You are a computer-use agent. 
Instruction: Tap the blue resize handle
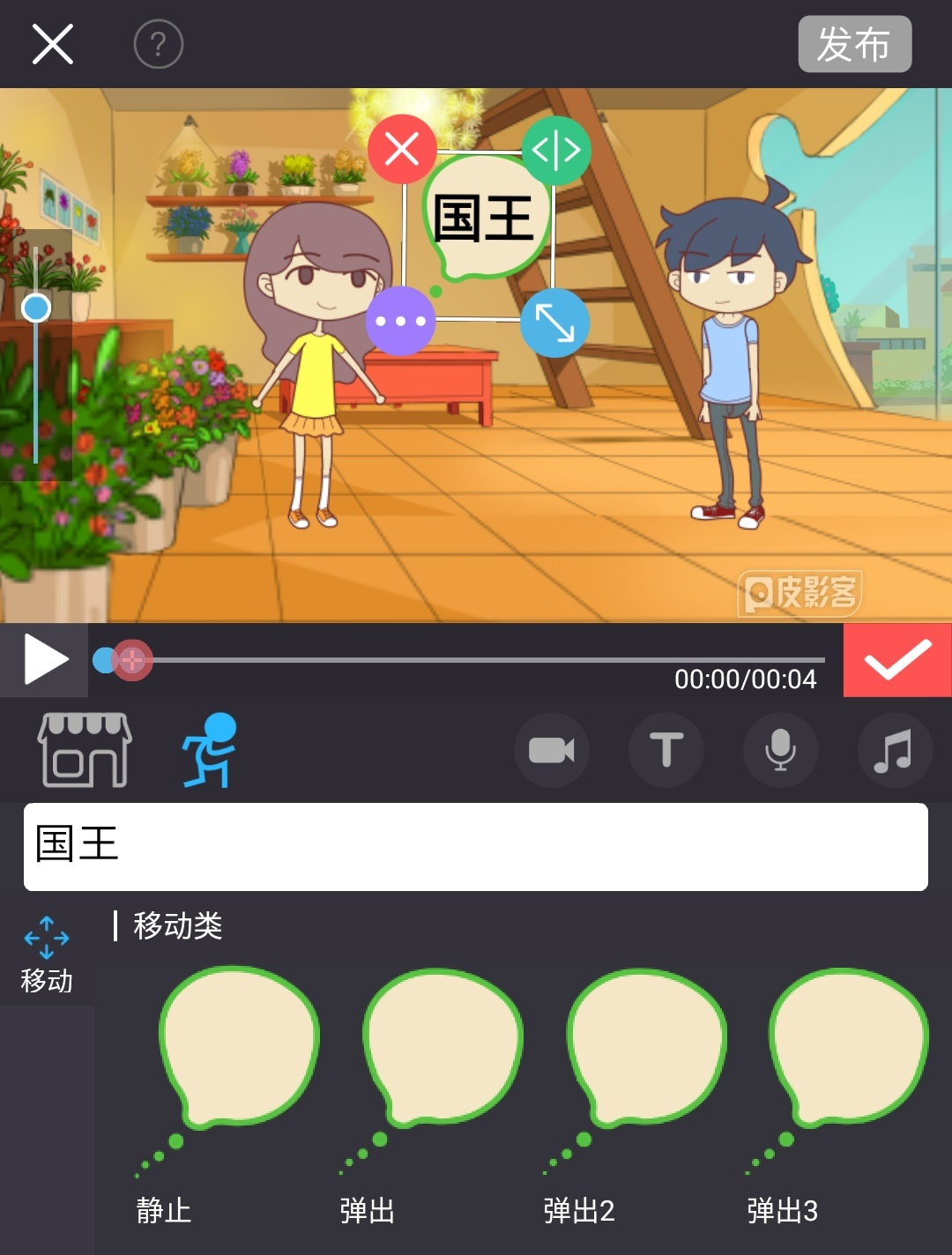[x=554, y=323]
